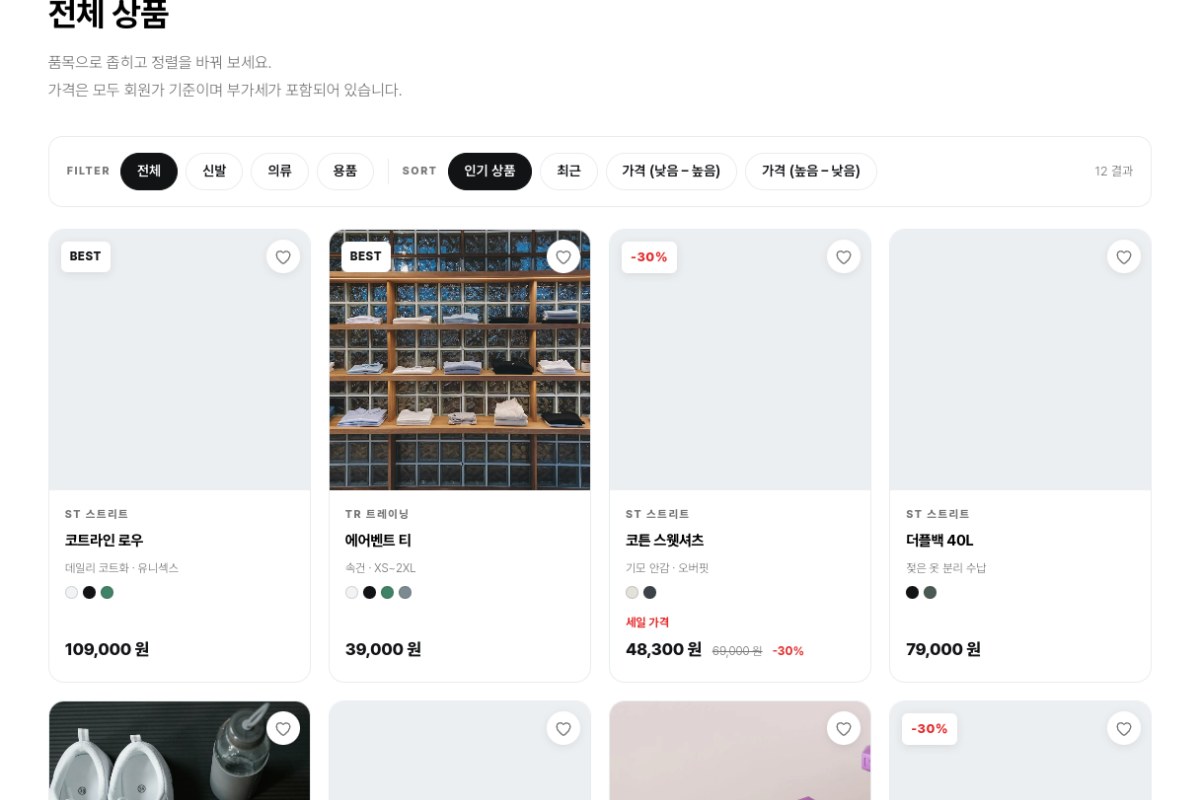Screen dimensions: 1200x800
Task: Sort products by 최근
Action: 569,171
